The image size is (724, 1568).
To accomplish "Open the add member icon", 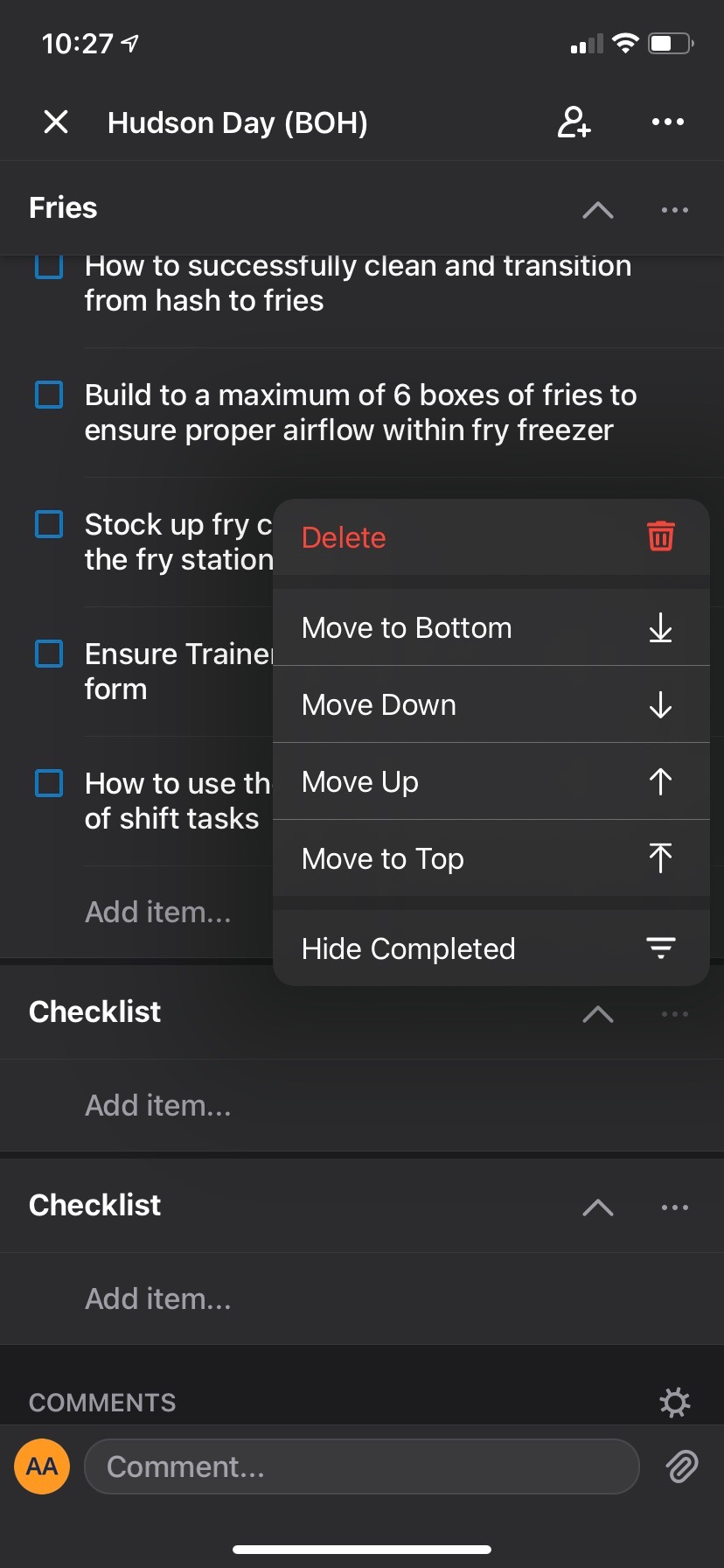I will 574,122.
